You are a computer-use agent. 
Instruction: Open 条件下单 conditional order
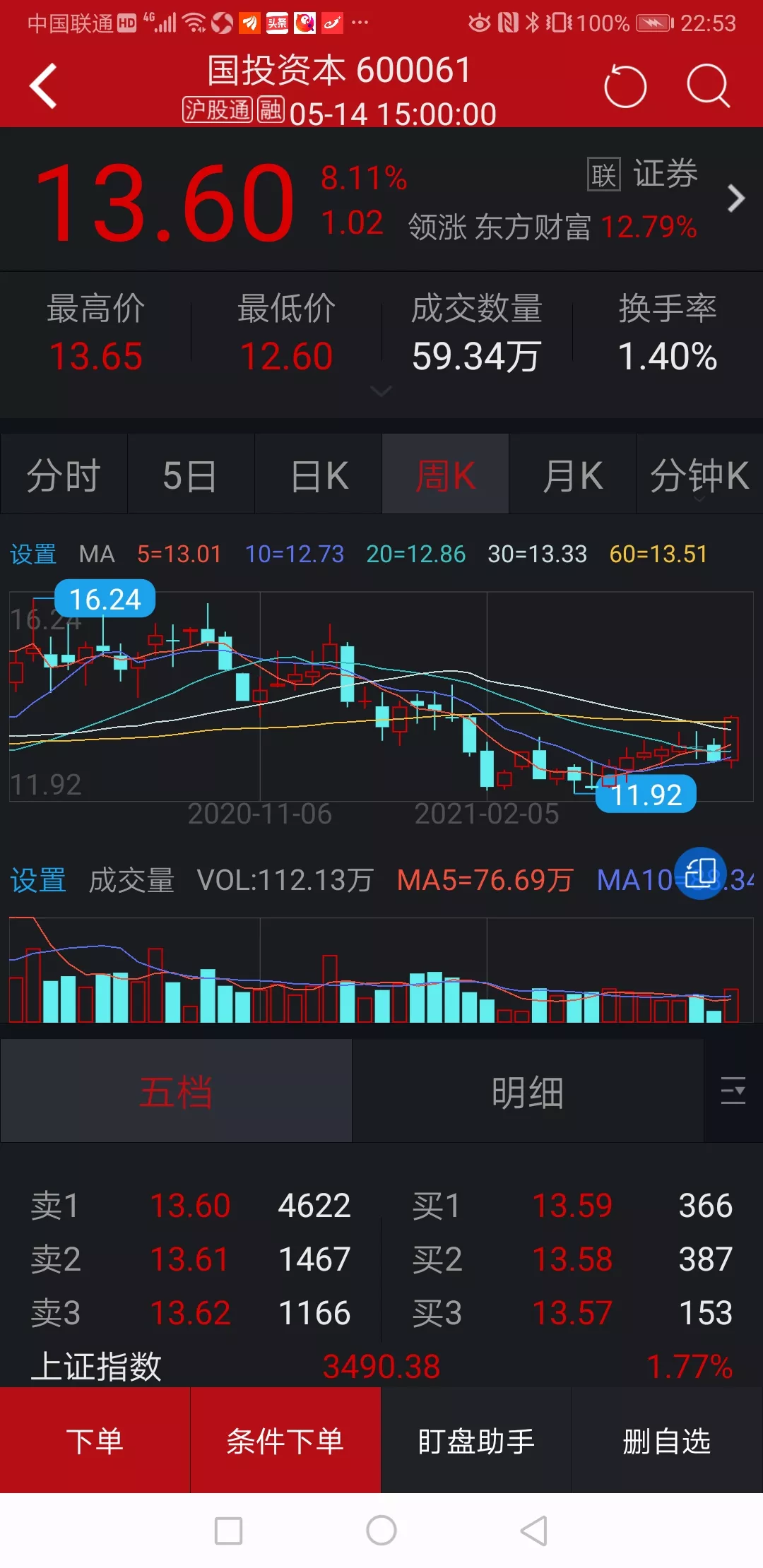coord(285,1441)
